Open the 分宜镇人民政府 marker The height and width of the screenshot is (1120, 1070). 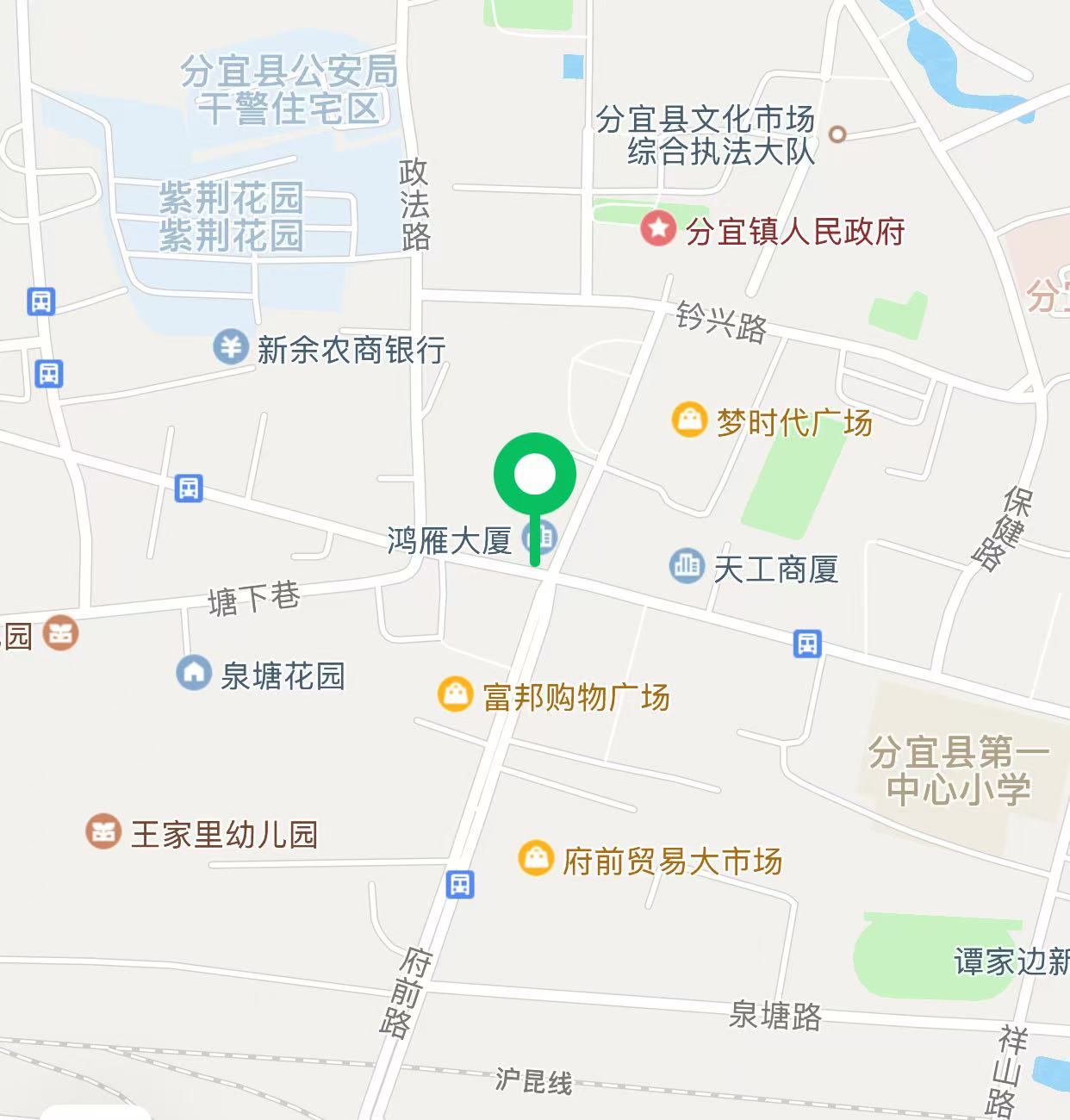[659, 229]
